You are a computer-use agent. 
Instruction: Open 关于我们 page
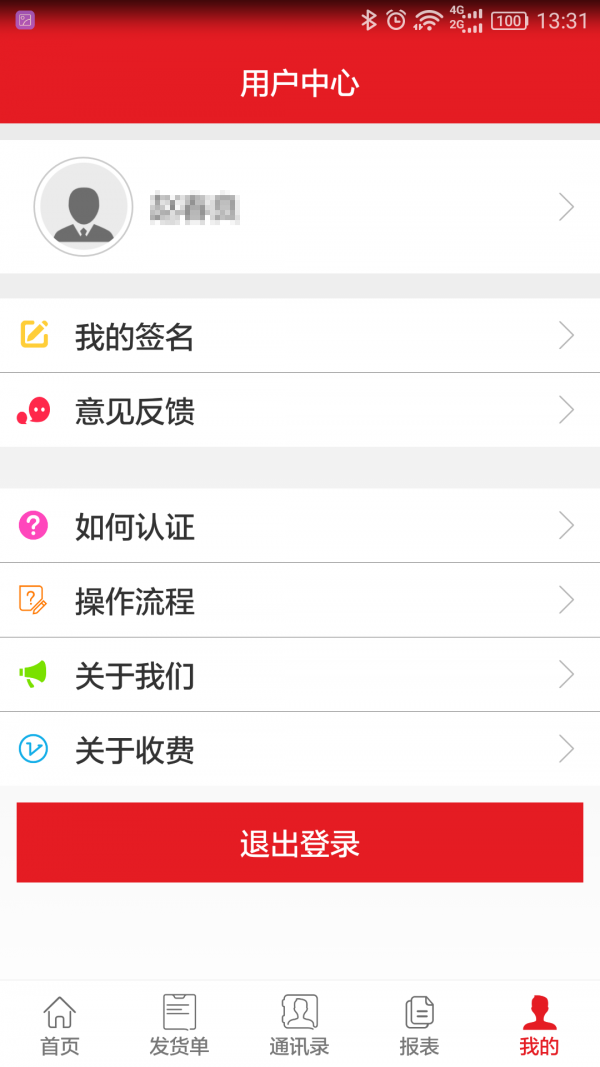[x=300, y=676]
